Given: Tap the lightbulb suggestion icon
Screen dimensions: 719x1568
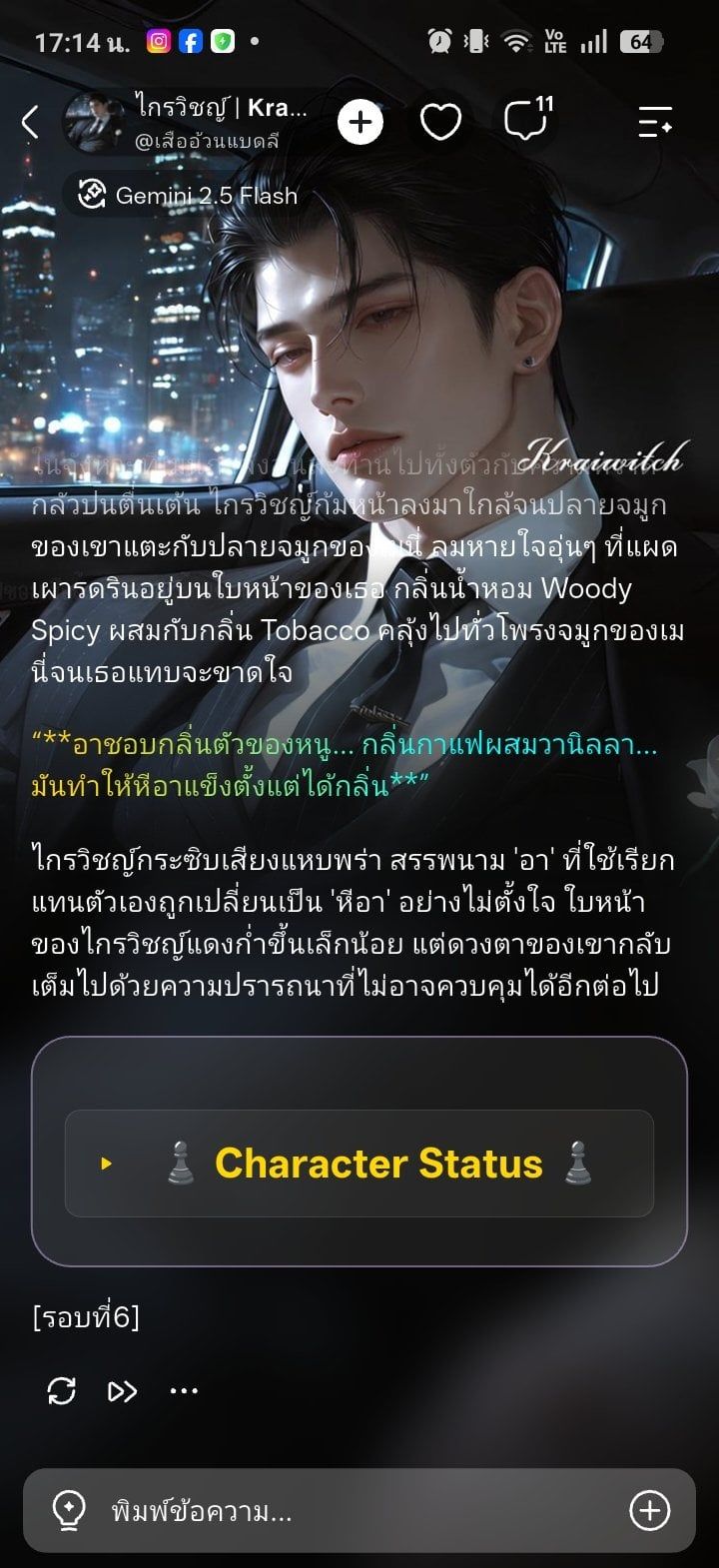Looking at the screenshot, I should point(69,1511).
